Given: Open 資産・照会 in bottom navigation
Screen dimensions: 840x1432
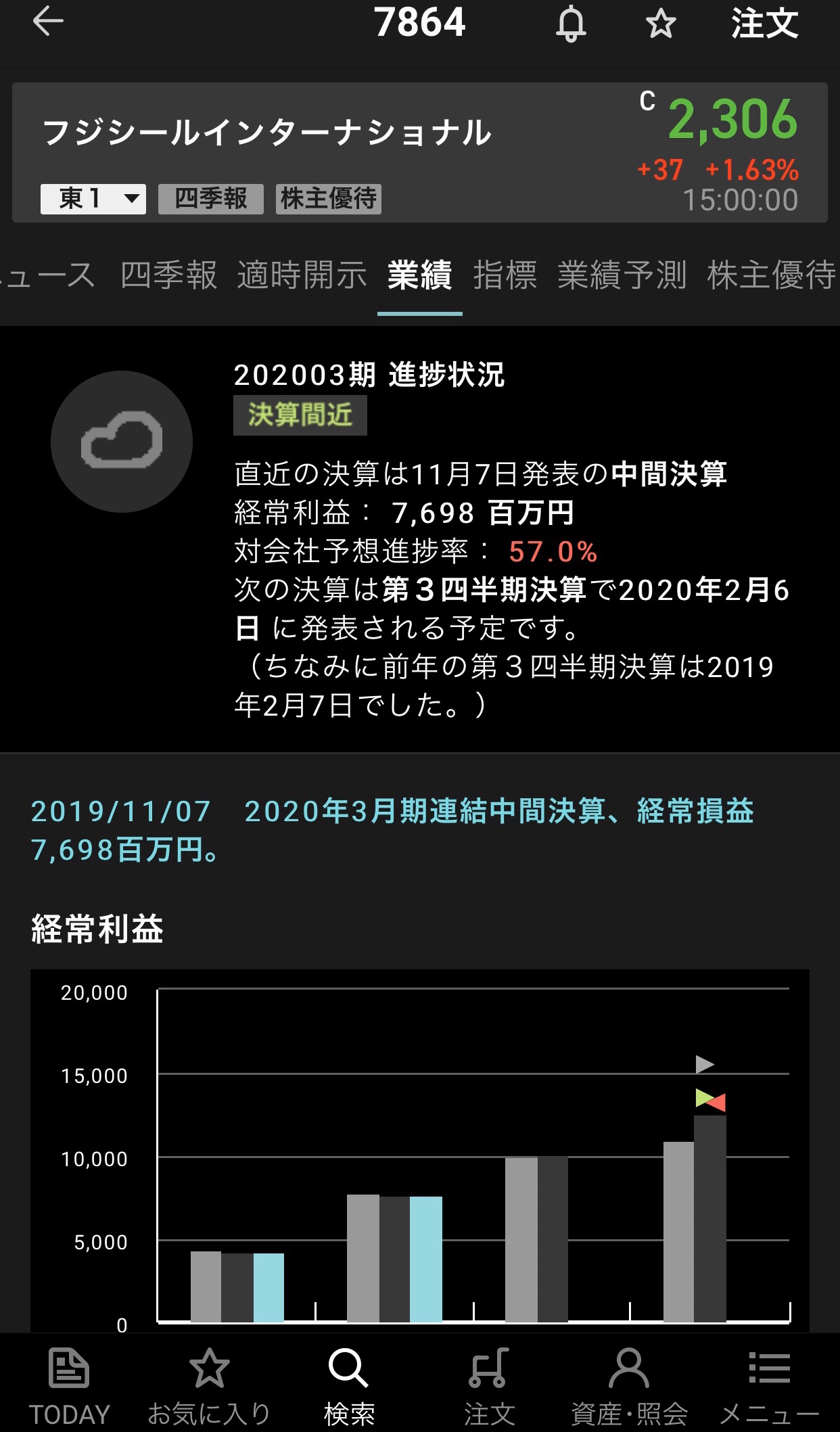Looking at the screenshot, I should click(629, 1385).
